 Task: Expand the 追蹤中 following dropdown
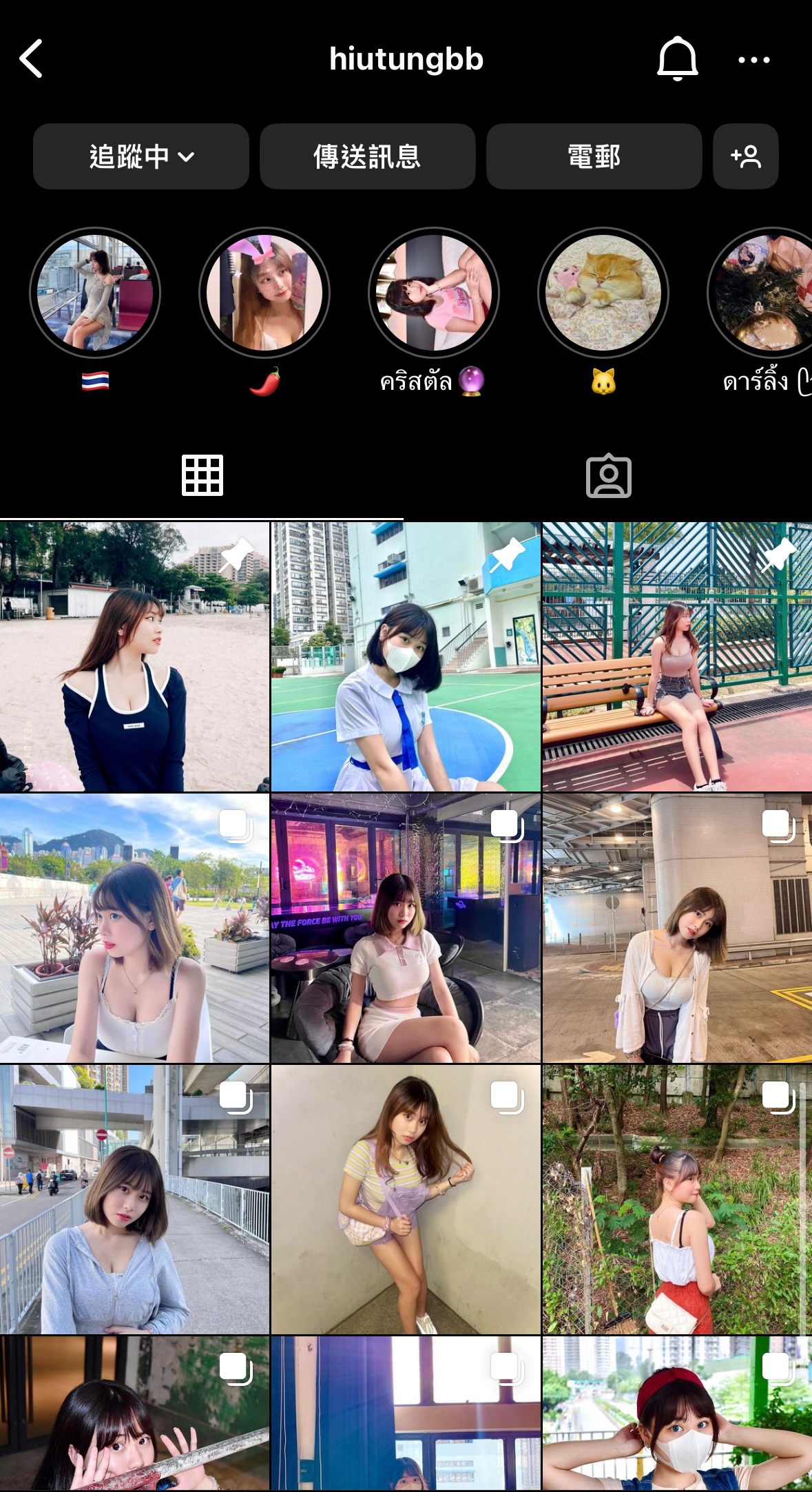pyautogui.click(x=141, y=156)
